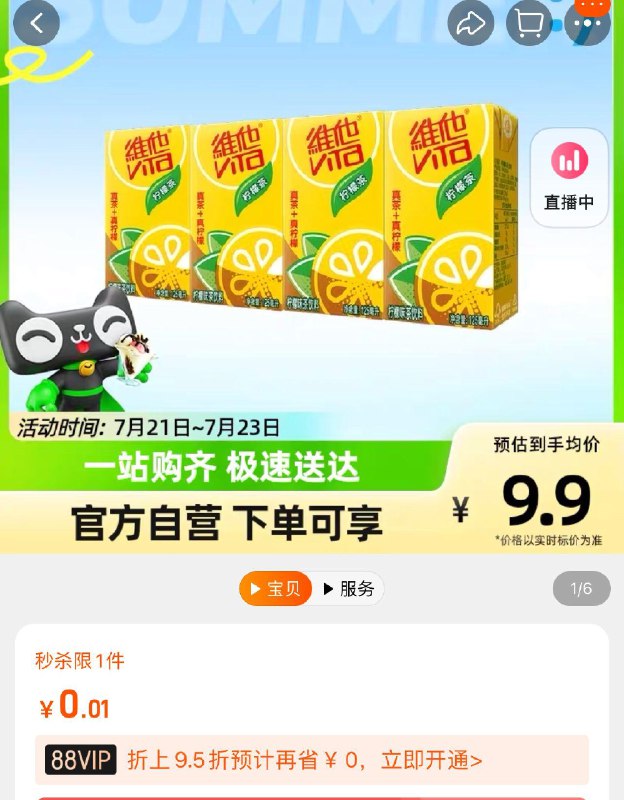Switch to the 宝贝 tab

point(275,589)
